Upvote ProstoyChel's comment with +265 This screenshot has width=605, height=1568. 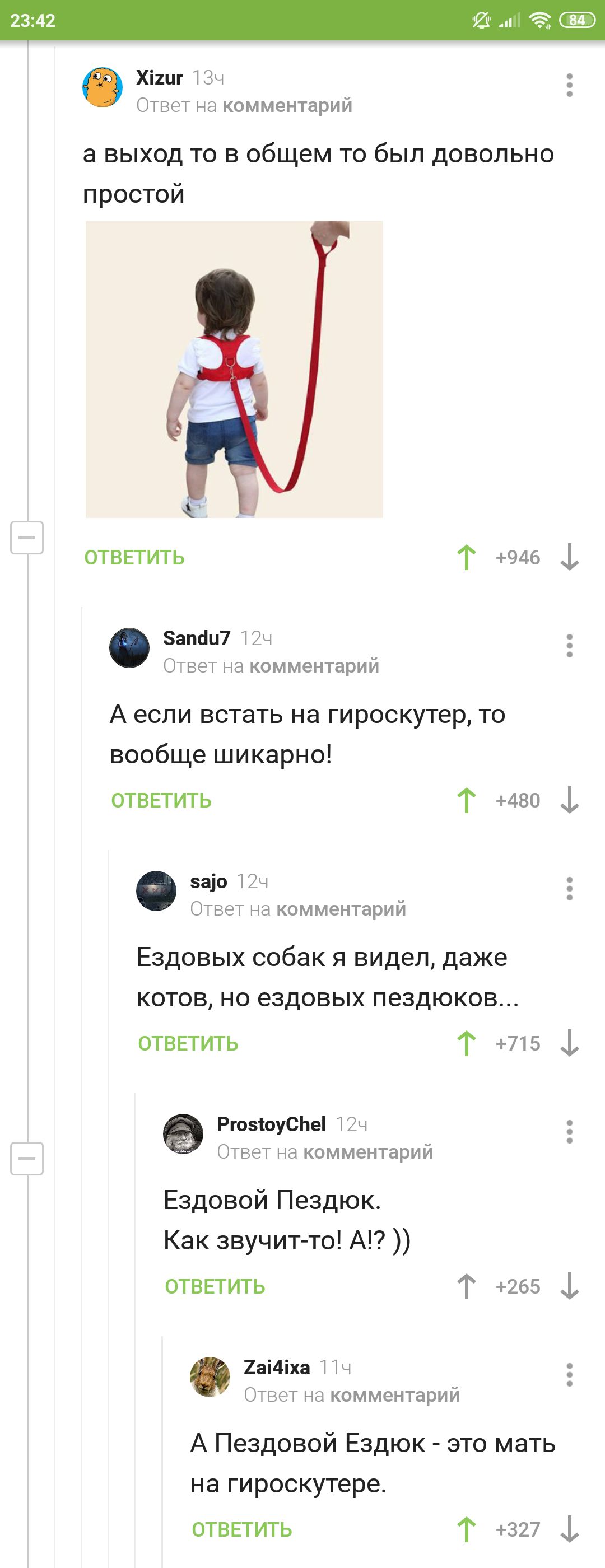(466, 1286)
